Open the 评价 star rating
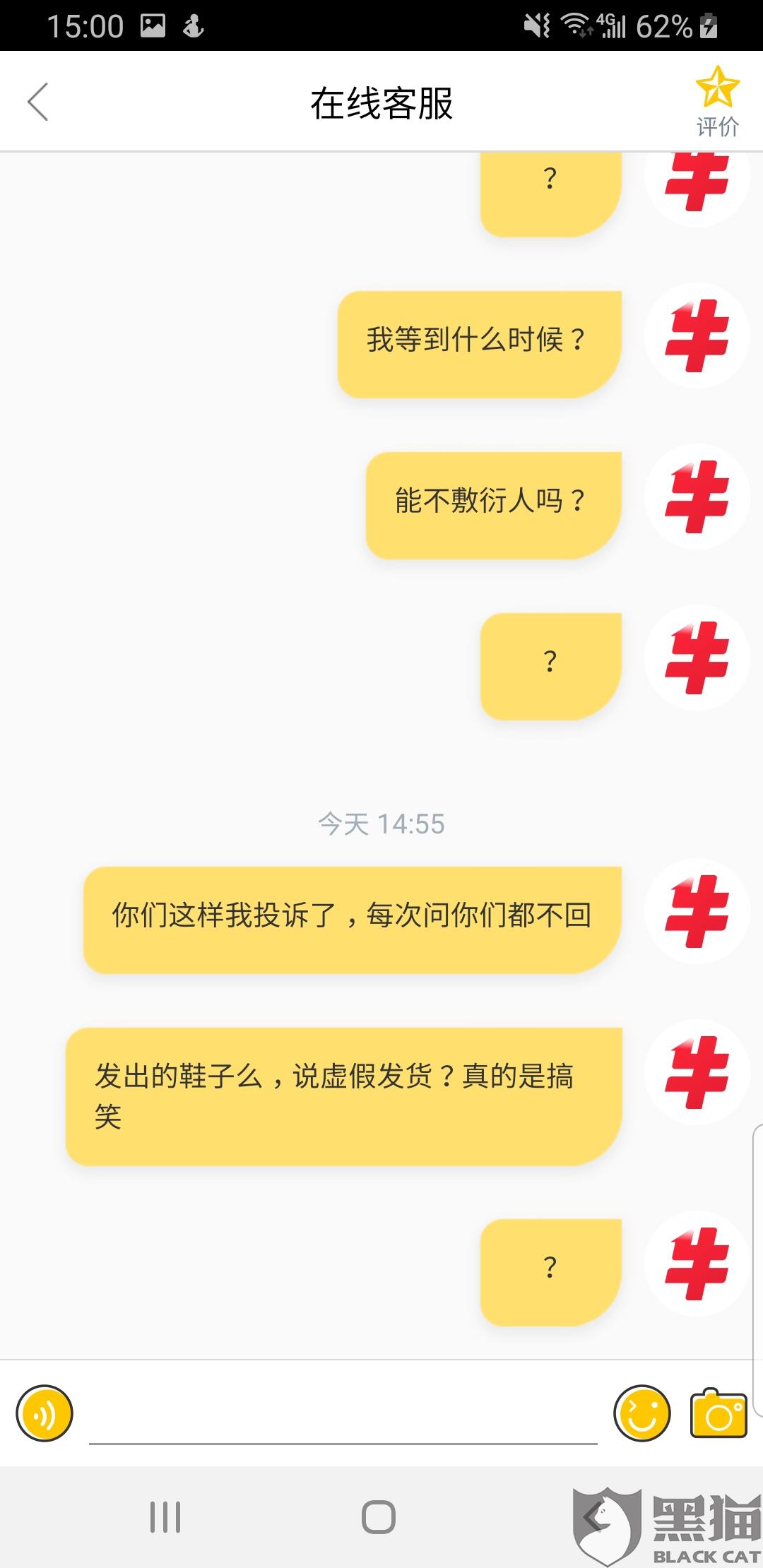 tap(717, 102)
